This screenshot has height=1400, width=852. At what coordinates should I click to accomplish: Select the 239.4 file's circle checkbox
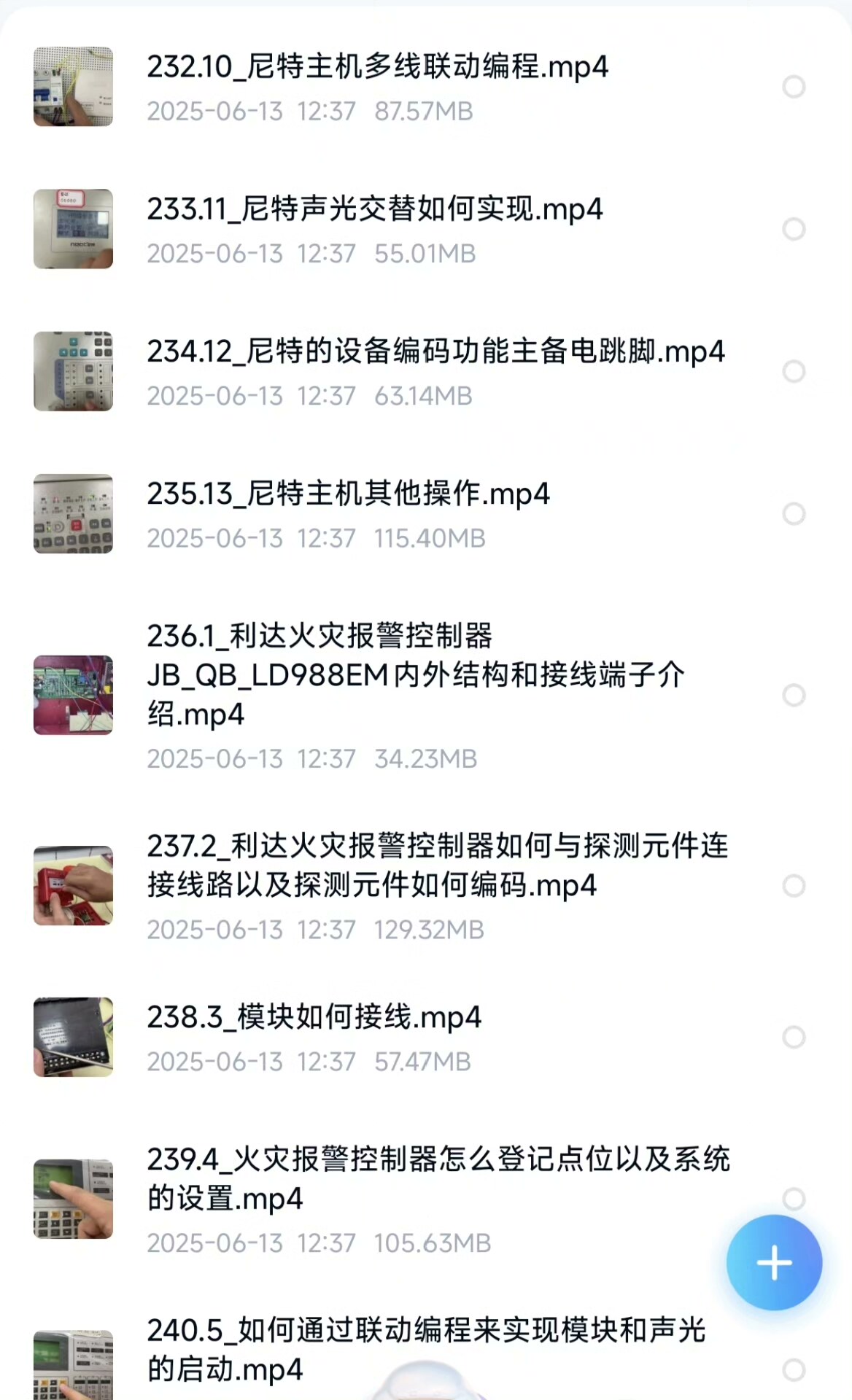tap(794, 1198)
